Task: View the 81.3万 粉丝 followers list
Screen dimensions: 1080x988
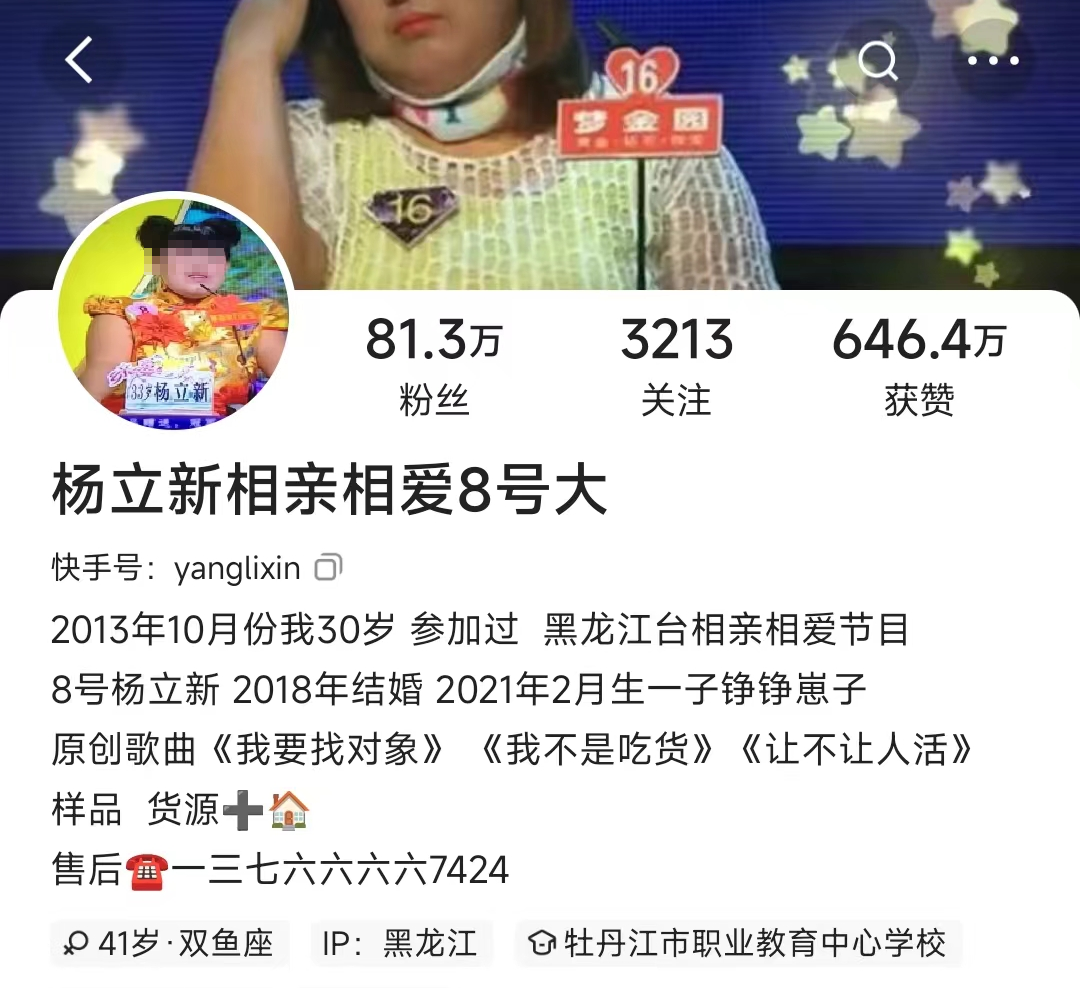Action: tap(433, 366)
